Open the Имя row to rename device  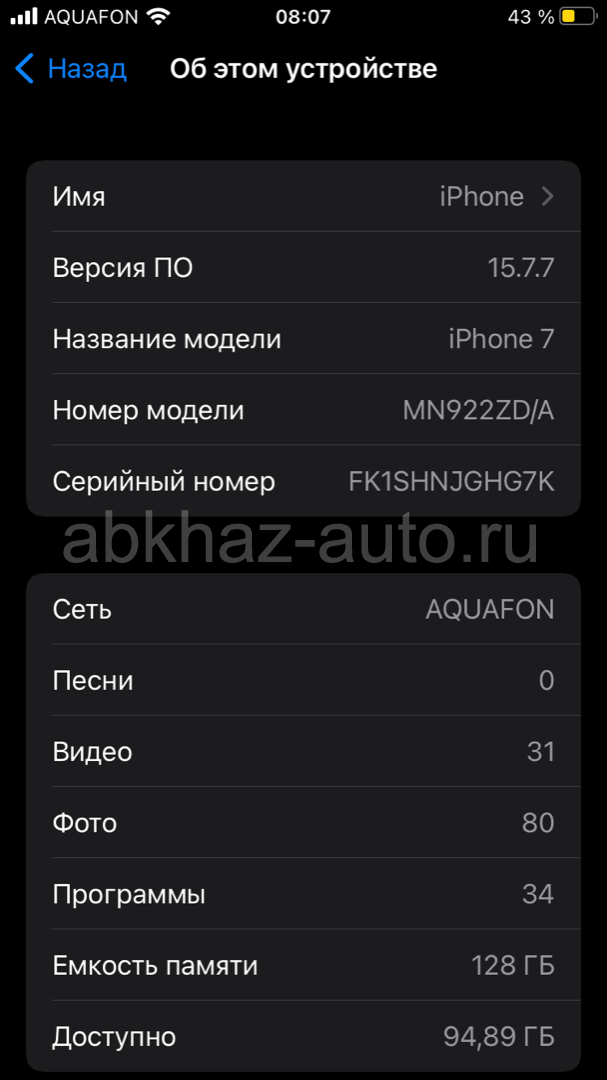303,196
